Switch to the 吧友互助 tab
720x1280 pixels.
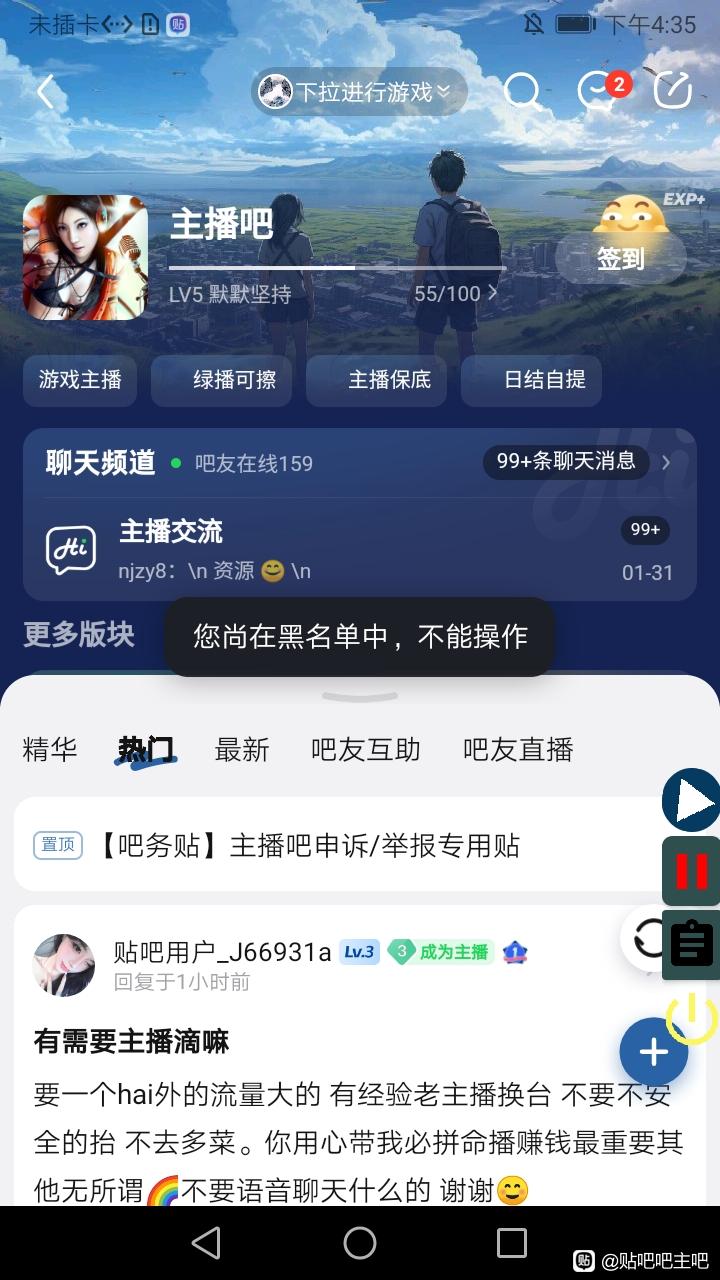pyautogui.click(x=366, y=749)
